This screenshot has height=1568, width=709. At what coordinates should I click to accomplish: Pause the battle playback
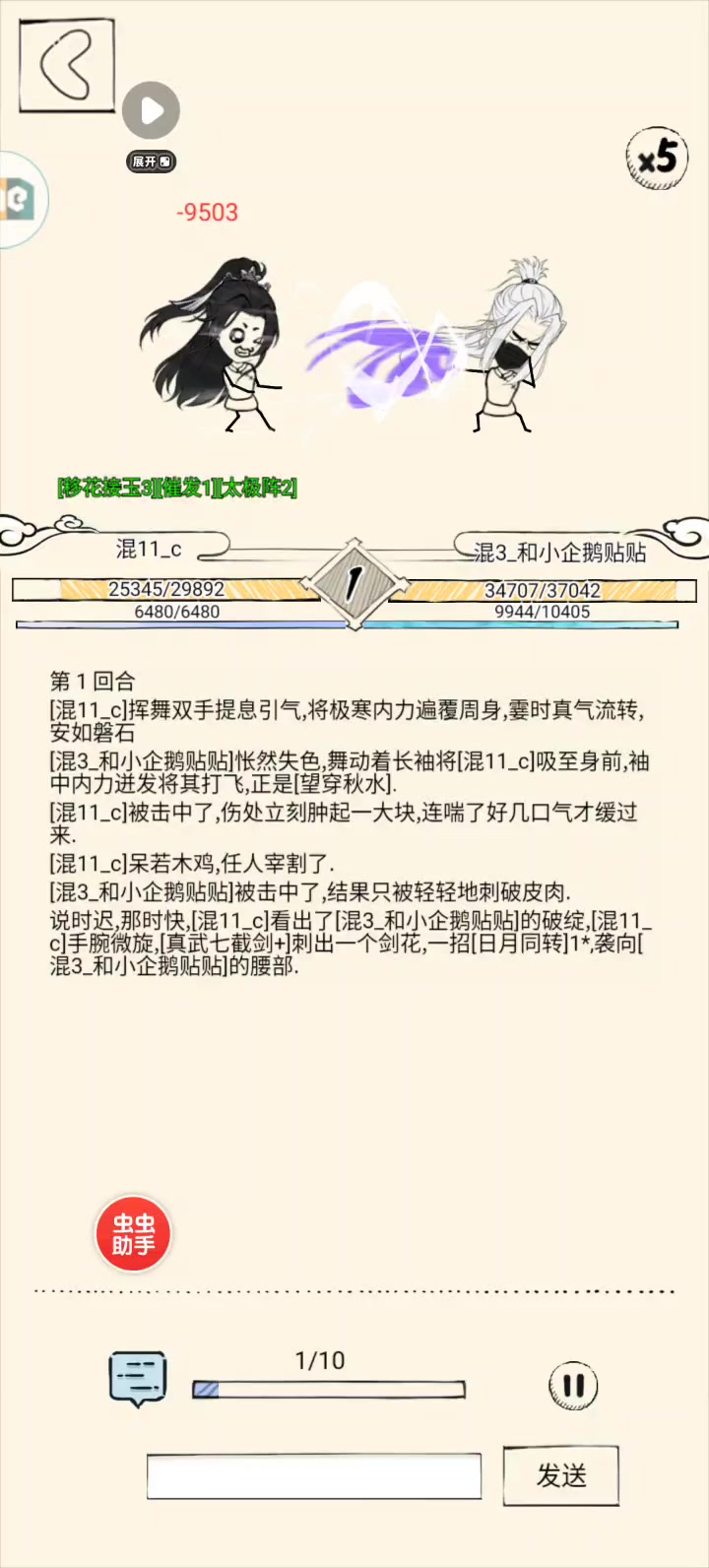pos(573,1386)
